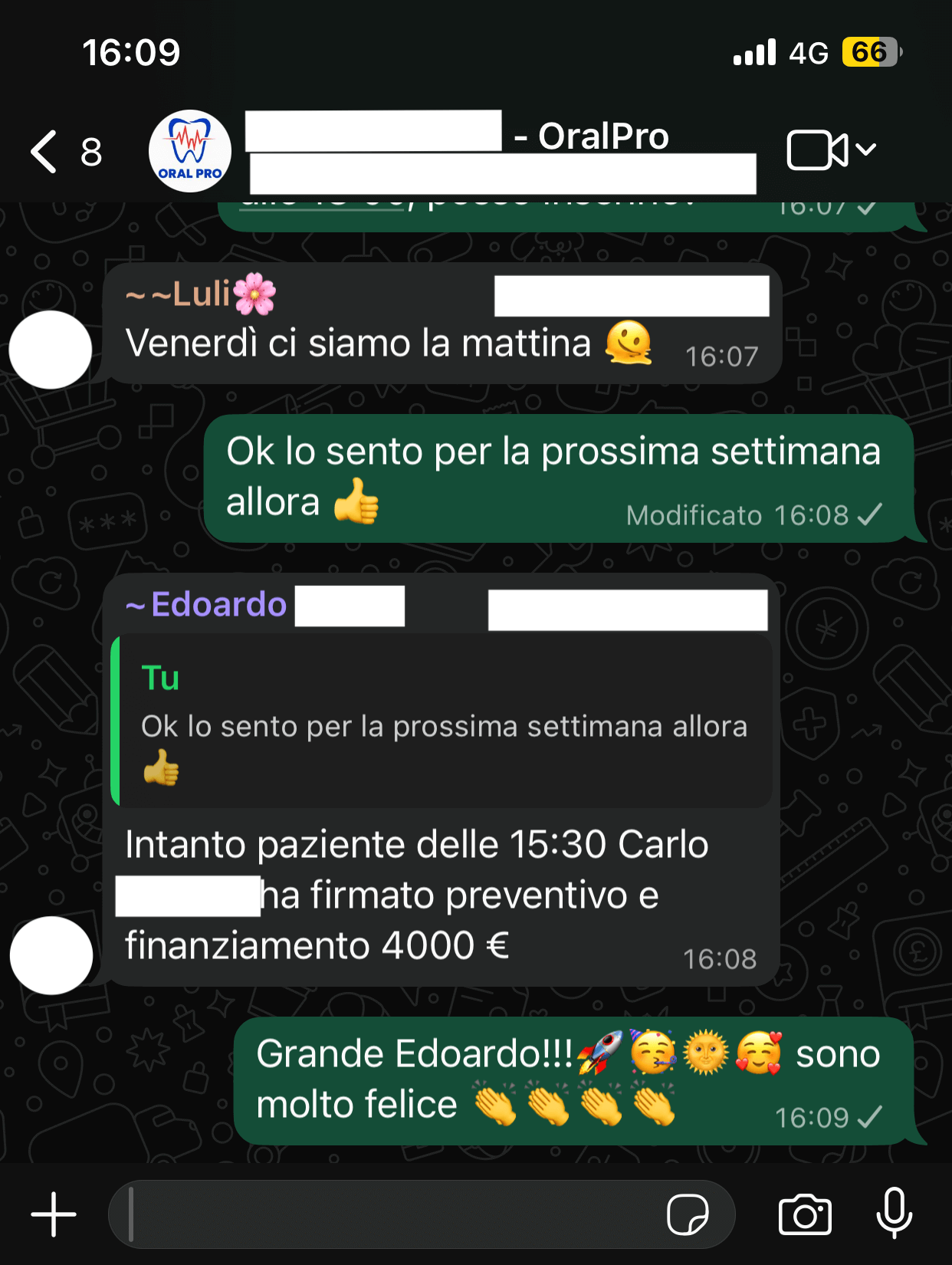The height and width of the screenshot is (1265, 952).
Task: Open OralPro group profile picture
Action: click(189, 151)
